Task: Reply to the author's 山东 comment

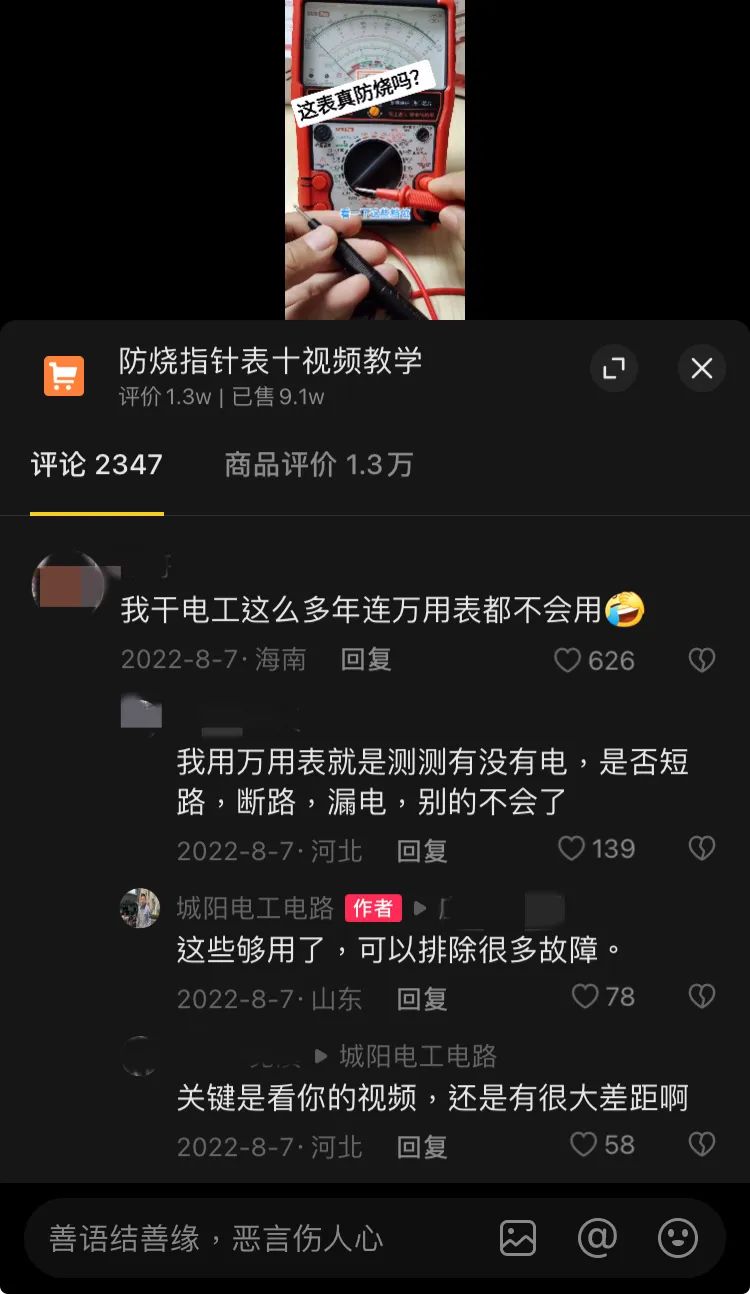Action: (x=422, y=998)
